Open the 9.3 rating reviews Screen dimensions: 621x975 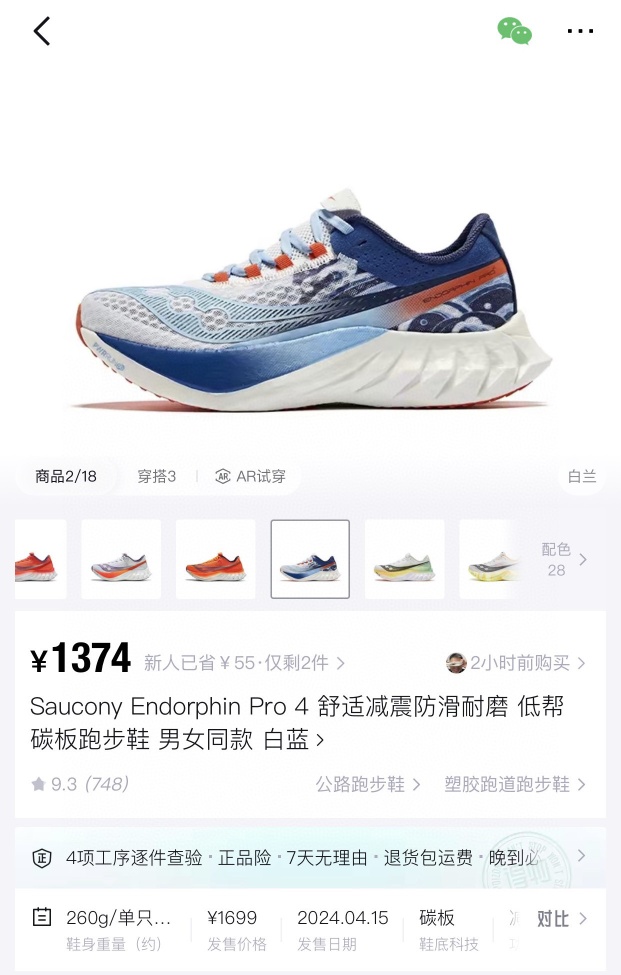80,784
